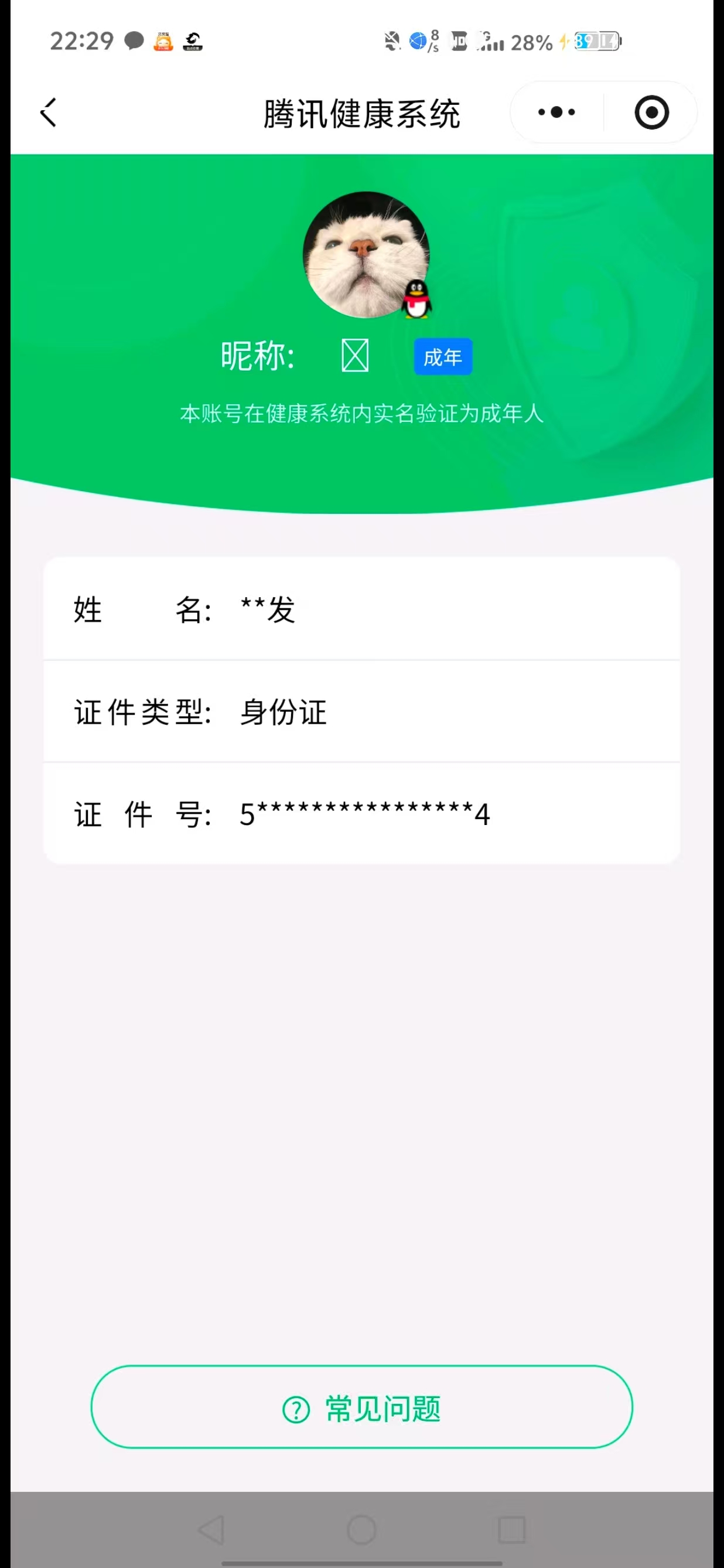Open the mini program more options menu
Viewport: 724px width, 1568px height.
(x=556, y=113)
